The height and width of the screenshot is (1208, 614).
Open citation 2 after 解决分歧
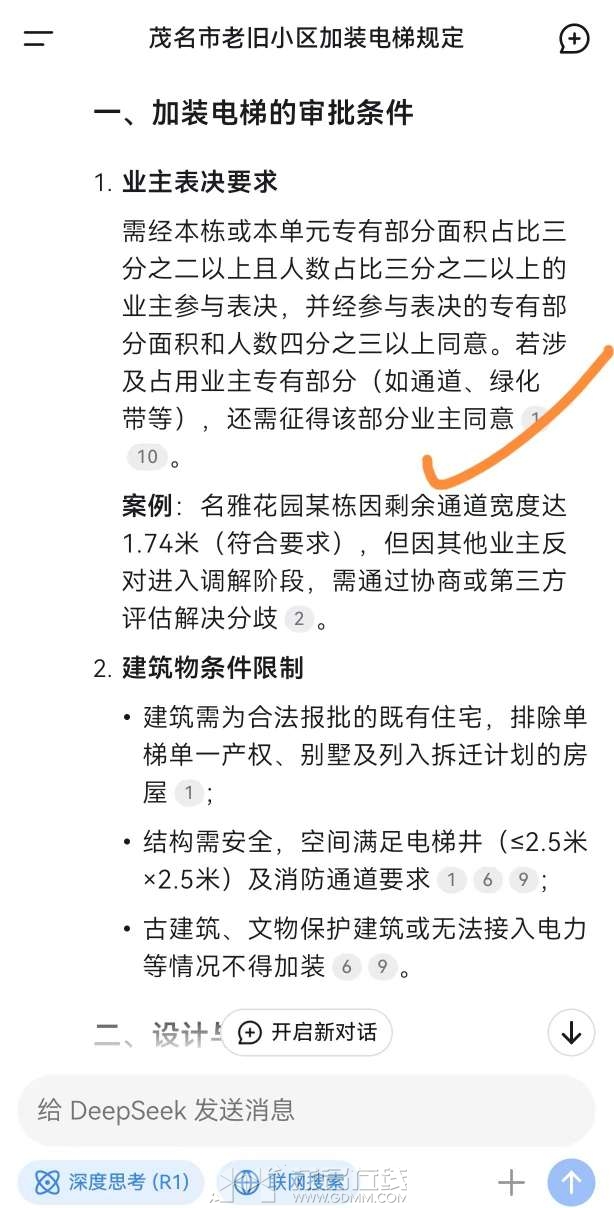click(298, 619)
